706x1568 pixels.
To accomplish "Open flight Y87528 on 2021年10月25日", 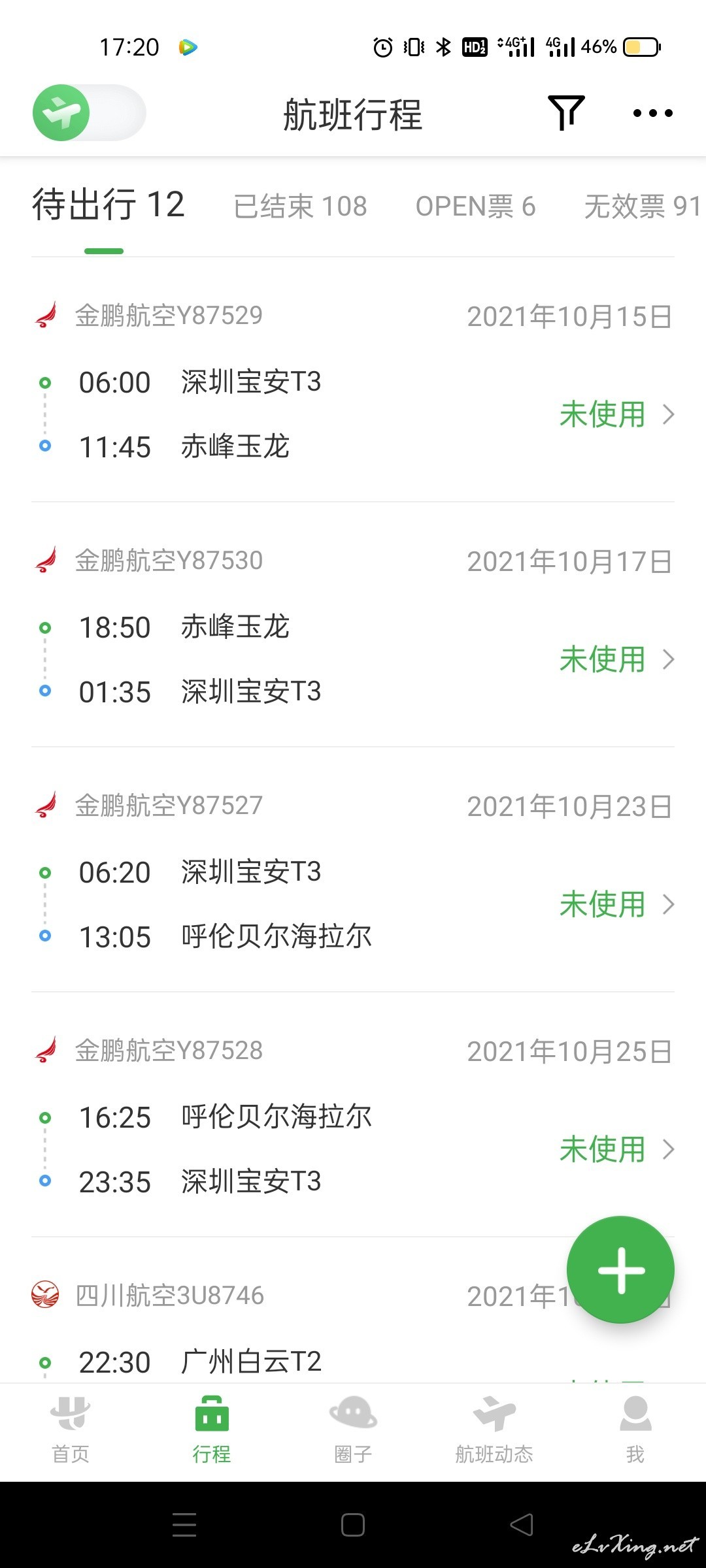I will (353, 1115).
